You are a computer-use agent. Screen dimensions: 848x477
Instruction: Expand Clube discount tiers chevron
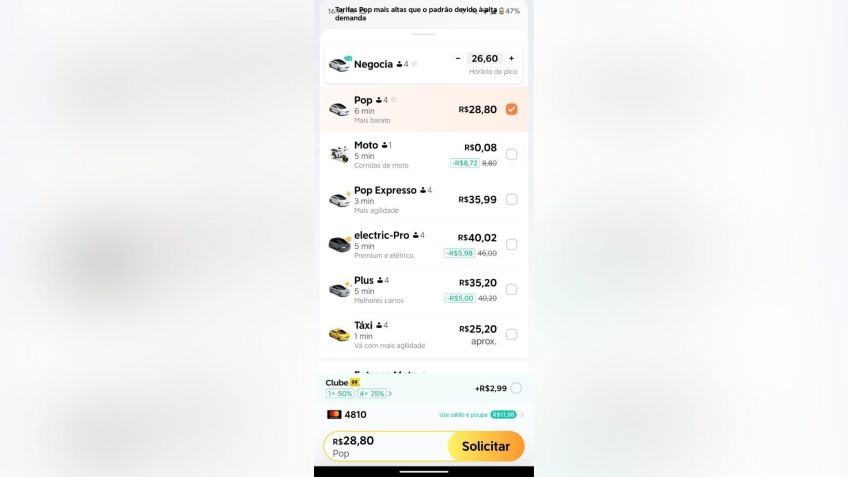tap(390, 394)
